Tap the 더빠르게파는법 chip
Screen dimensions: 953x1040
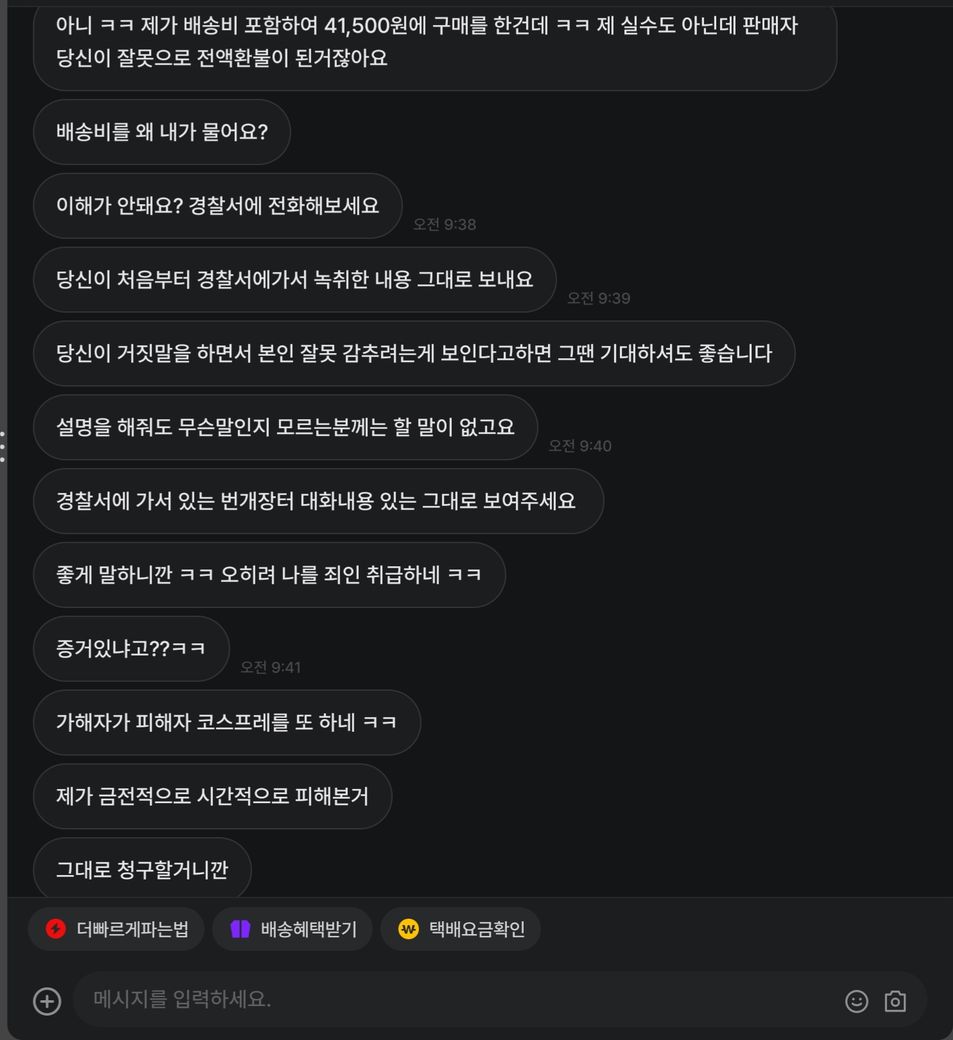pyautogui.click(x=116, y=930)
